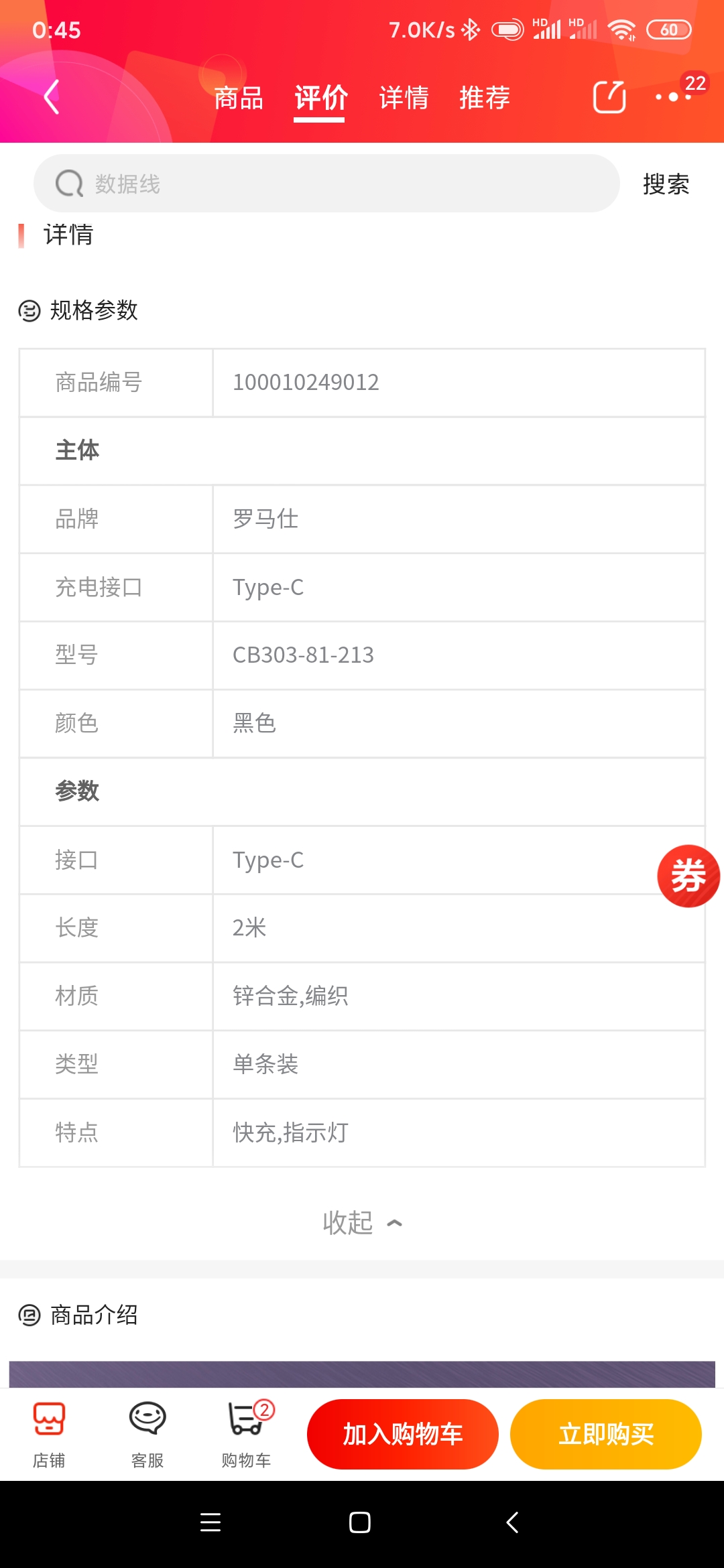Open the system recent apps button
This screenshot has width=724, height=1568.
pyautogui.click(x=210, y=1522)
